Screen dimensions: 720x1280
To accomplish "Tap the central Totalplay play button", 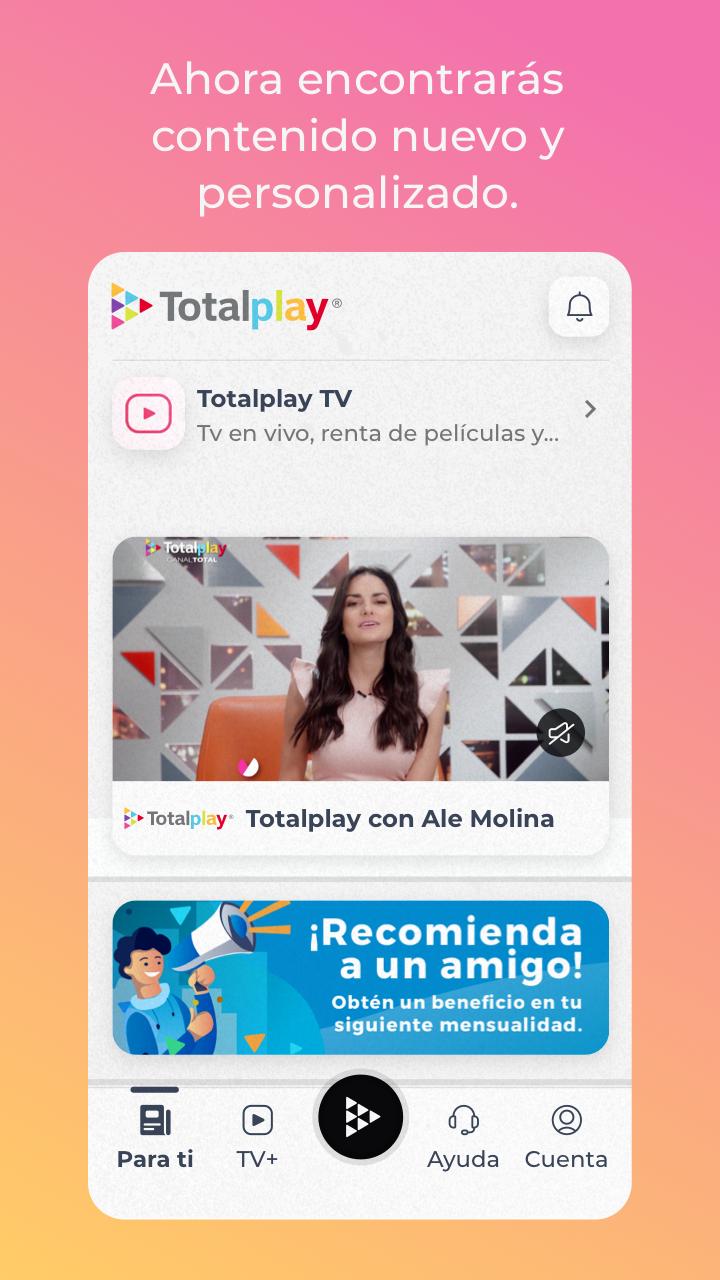I will pos(360,1117).
